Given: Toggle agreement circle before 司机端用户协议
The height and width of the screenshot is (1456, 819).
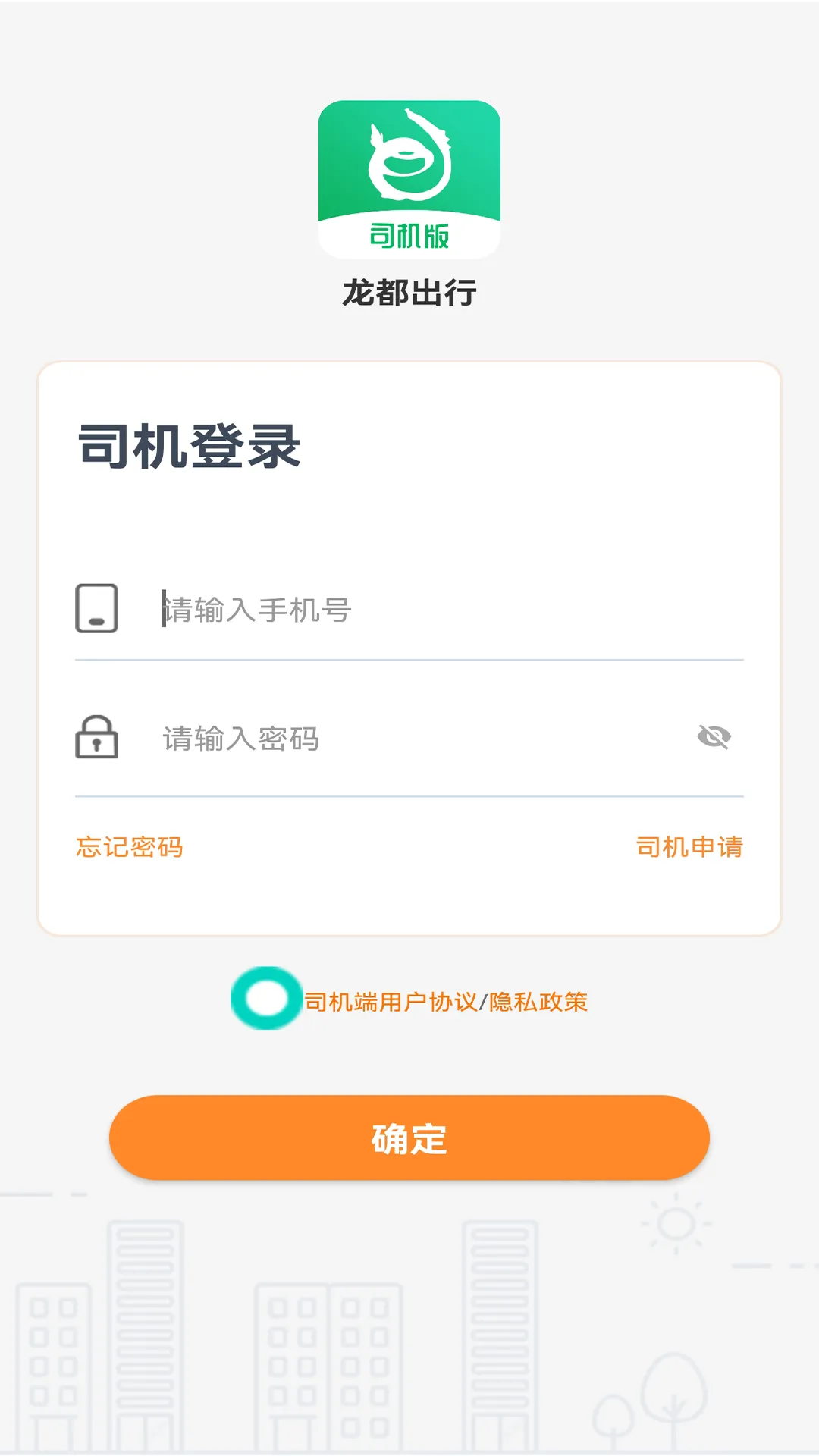Looking at the screenshot, I should click(263, 1002).
